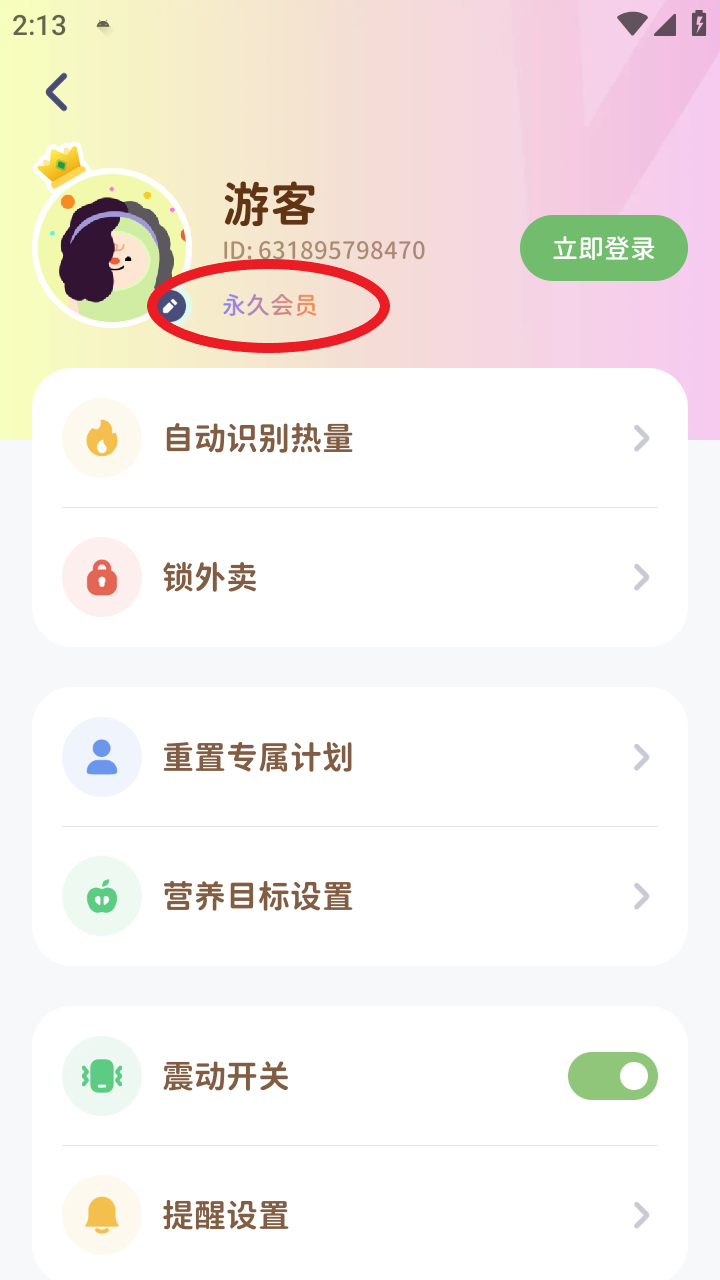Screen dimensions: 720x1280
Task: Tap the apple icon beside 营养目标设置
Action: point(101,896)
